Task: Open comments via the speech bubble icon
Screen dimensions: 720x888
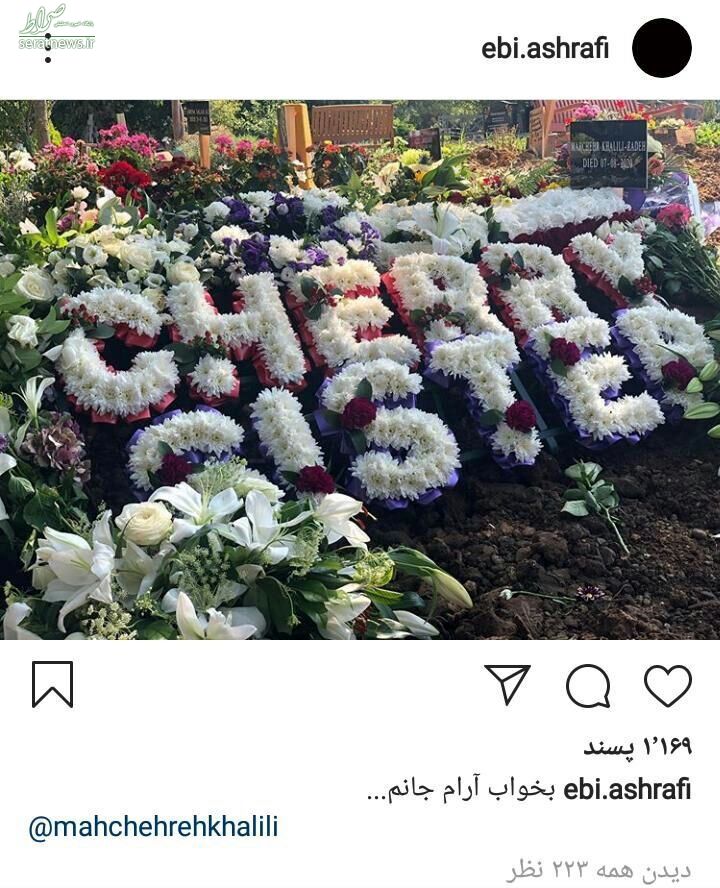Action: [588, 686]
